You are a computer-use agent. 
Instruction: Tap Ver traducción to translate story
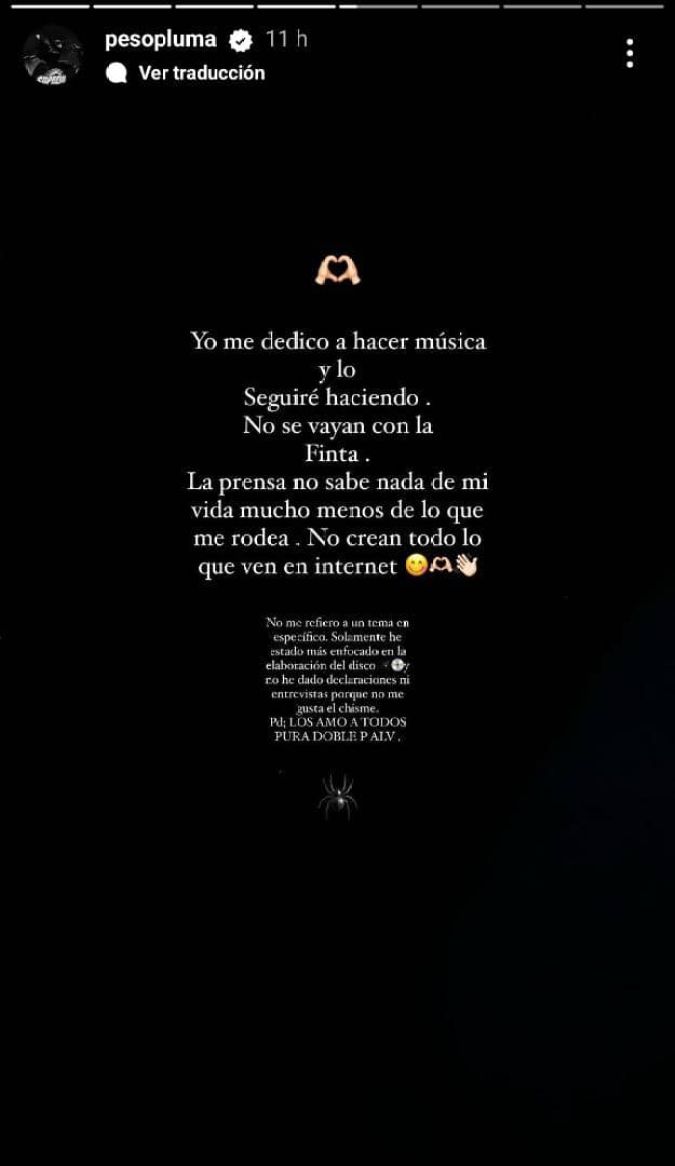pos(201,73)
